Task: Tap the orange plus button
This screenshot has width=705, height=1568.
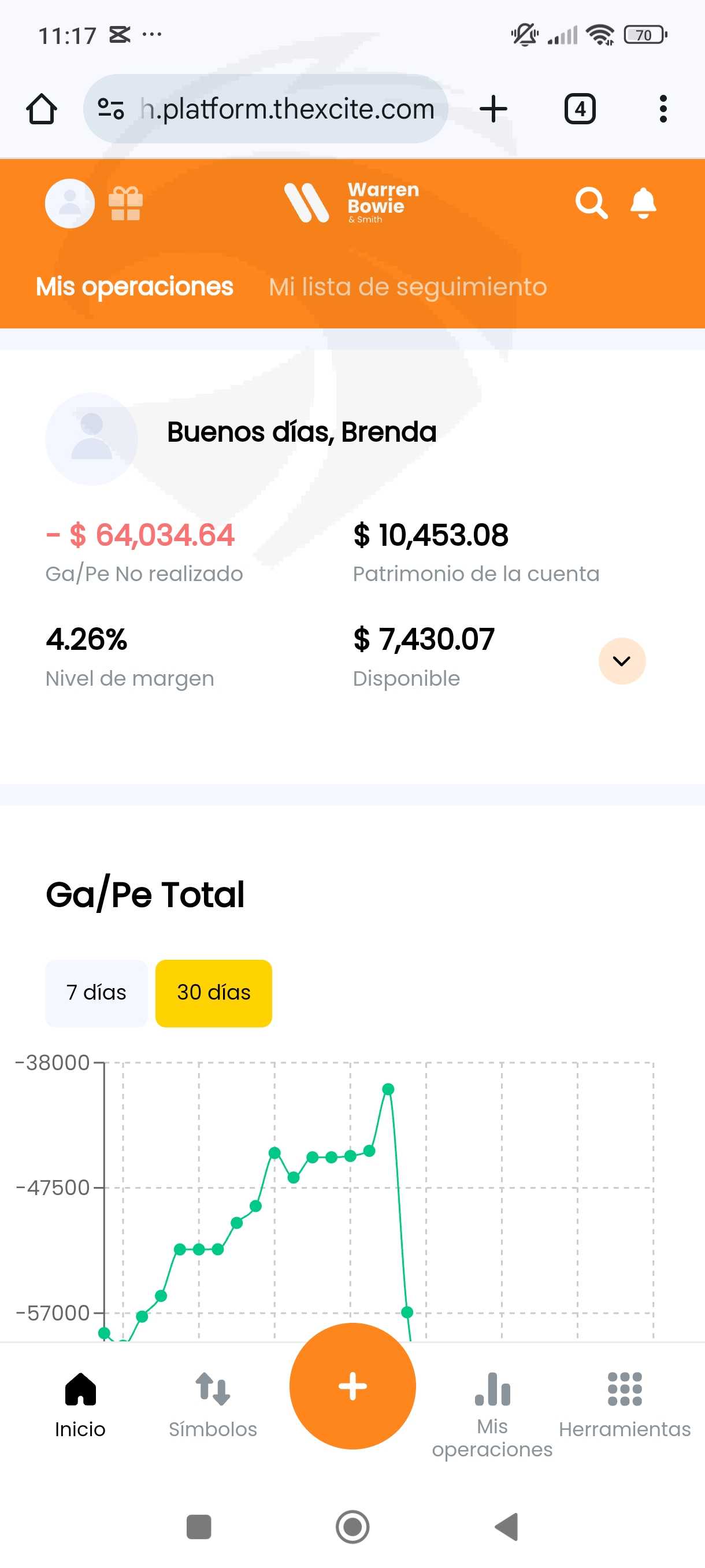Action: pyautogui.click(x=352, y=1386)
